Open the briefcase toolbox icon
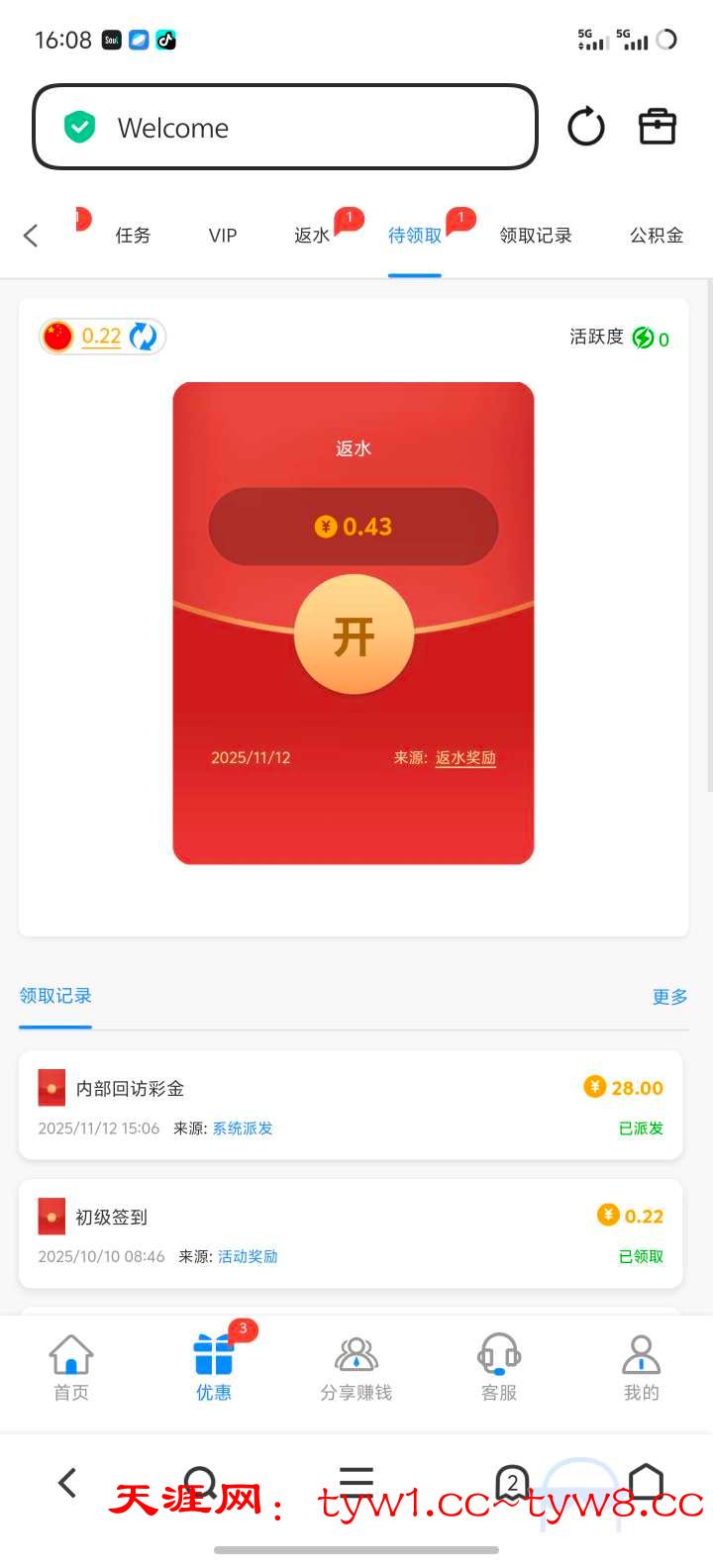This screenshot has width=713, height=1568. tap(657, 128)
